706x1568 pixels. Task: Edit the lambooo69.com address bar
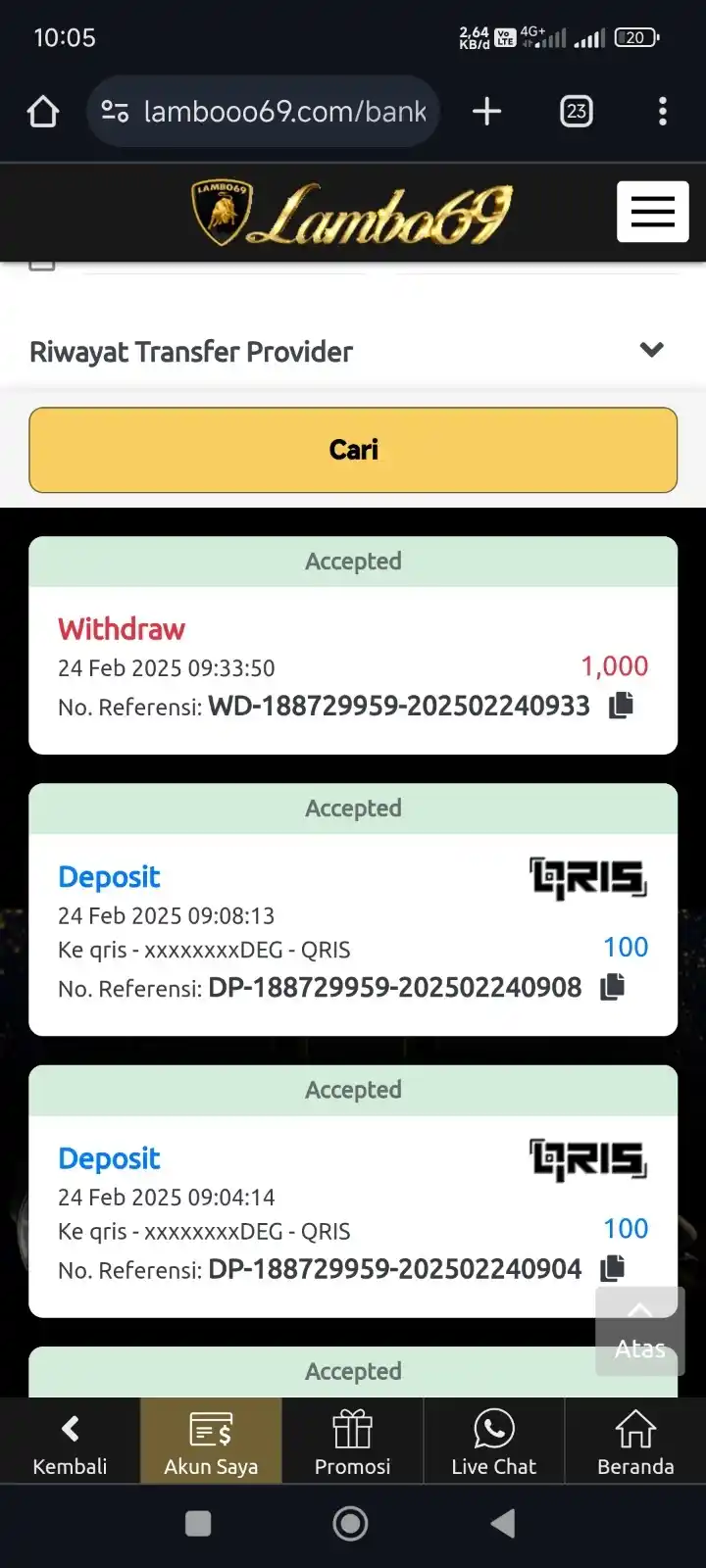(282, 112)
